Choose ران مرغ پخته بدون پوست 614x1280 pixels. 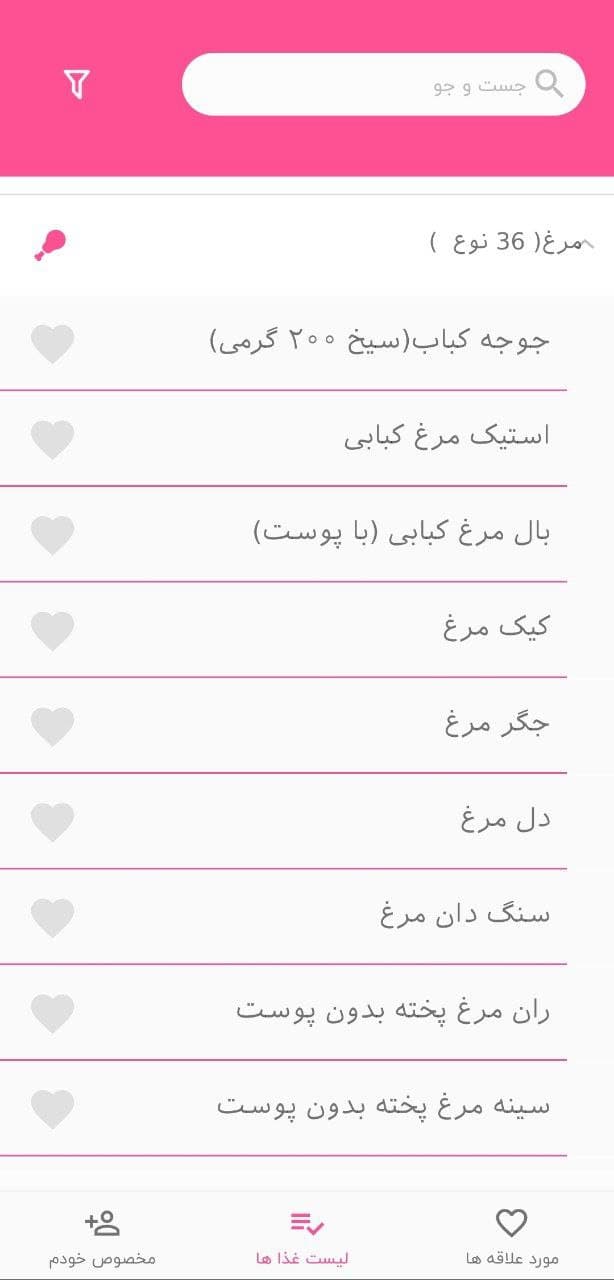[284, 1013]
